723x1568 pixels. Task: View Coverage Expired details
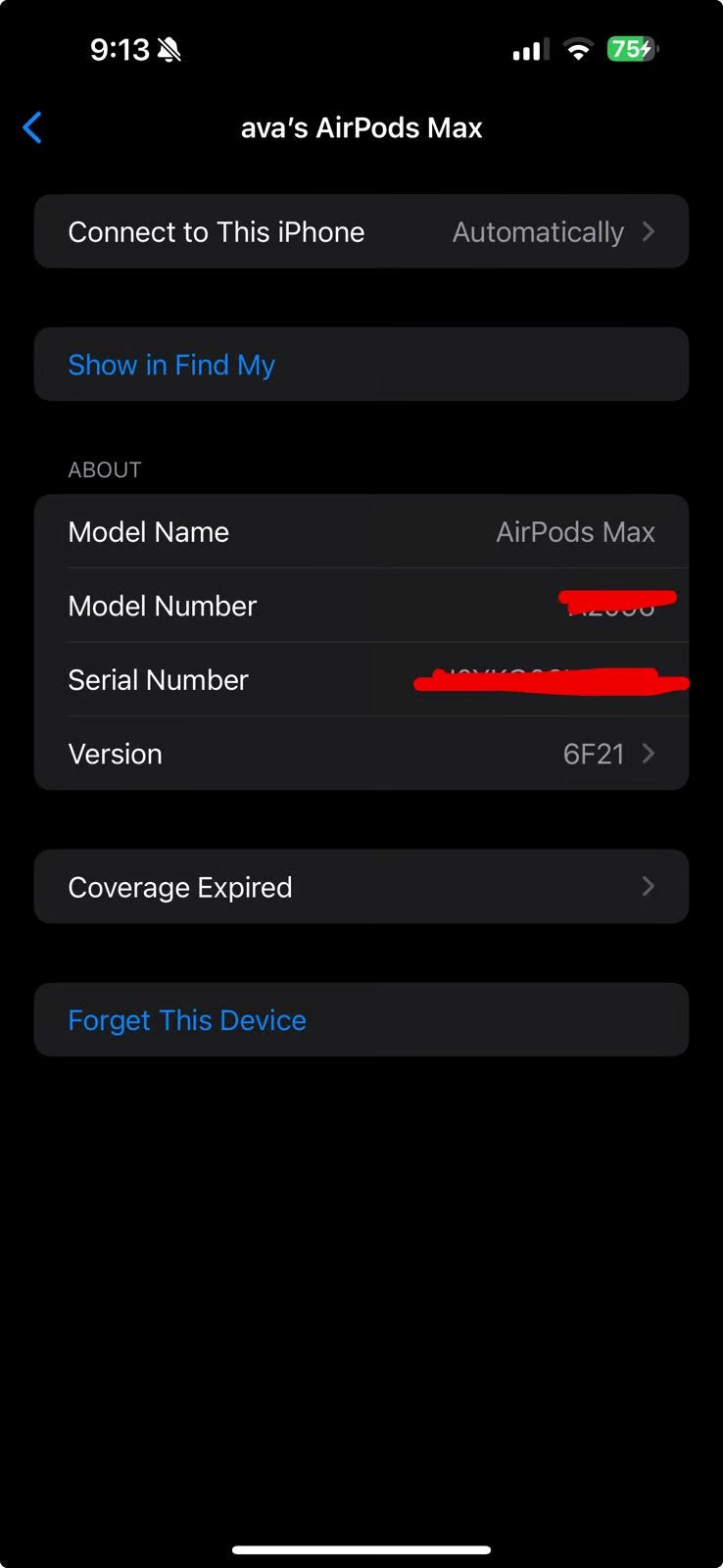point(361,887)
